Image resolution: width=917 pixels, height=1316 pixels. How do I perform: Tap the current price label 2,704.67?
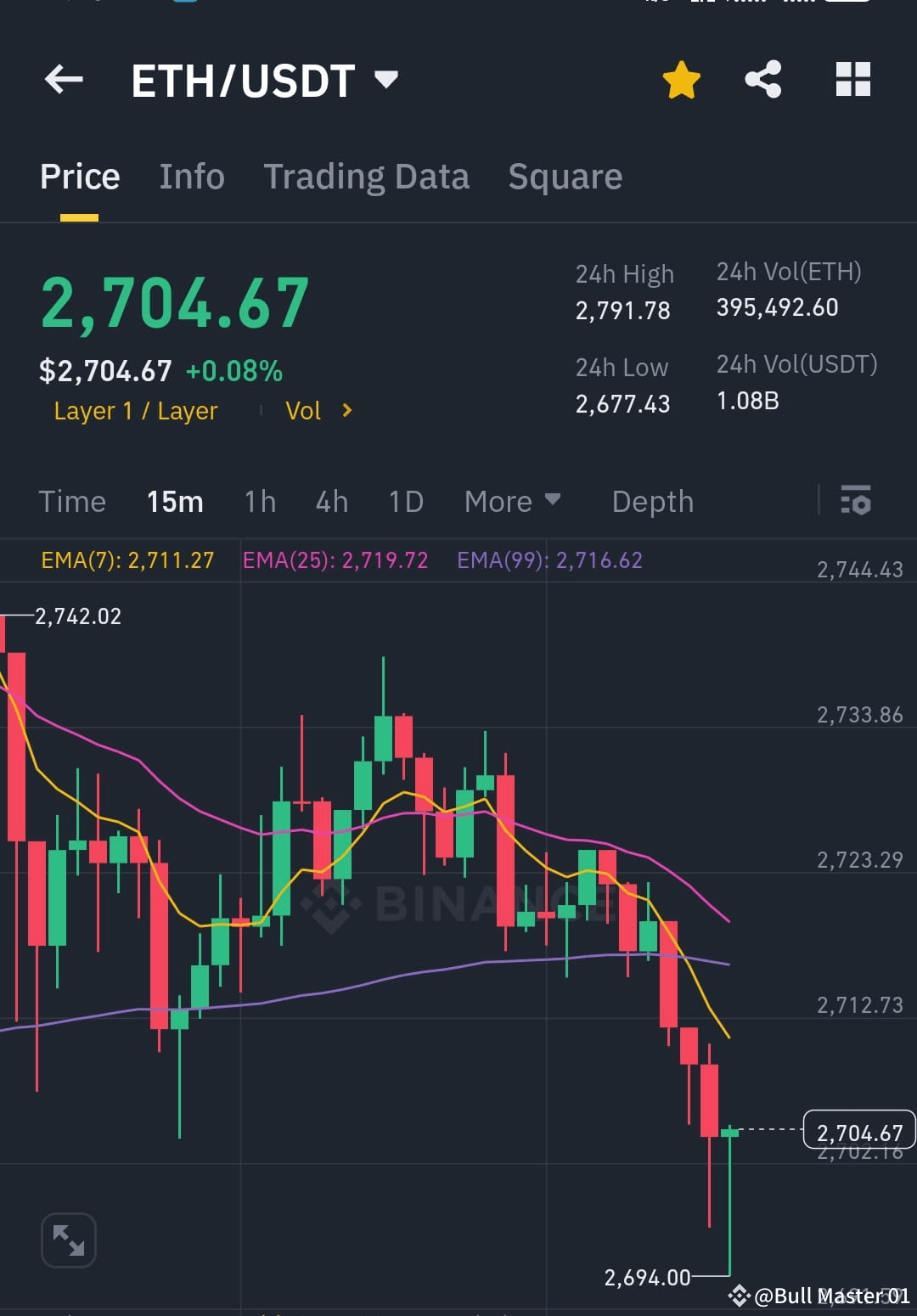click(859, 1132)
